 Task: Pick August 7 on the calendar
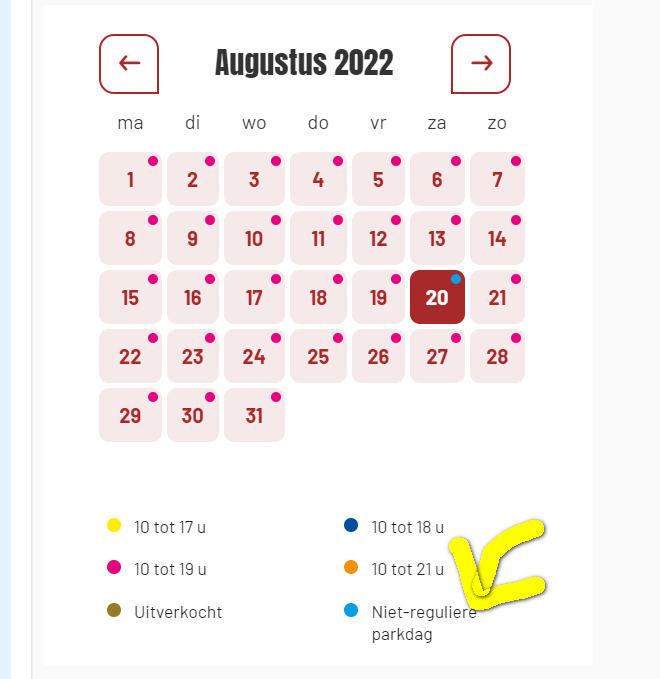point(497,180)
